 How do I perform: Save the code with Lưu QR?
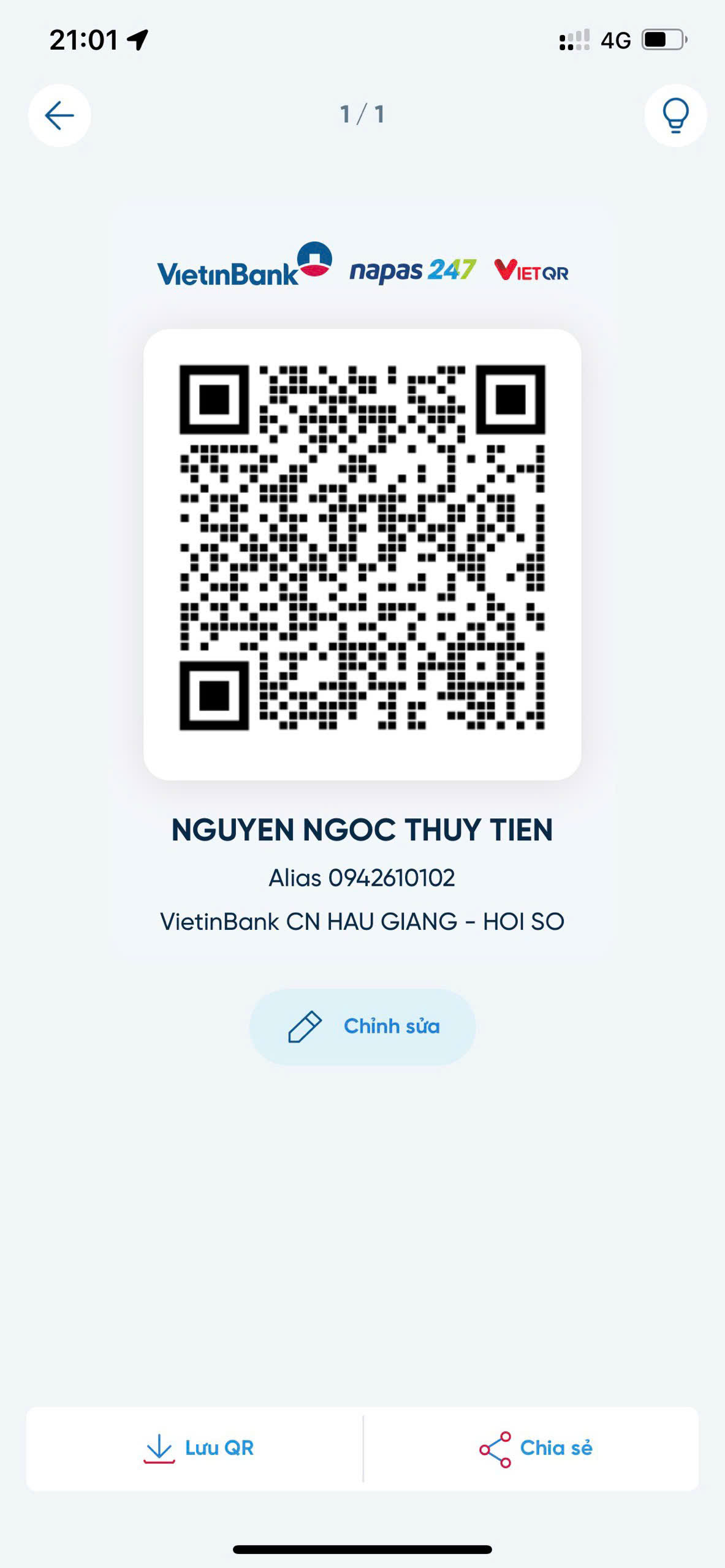pos(195,1449)
